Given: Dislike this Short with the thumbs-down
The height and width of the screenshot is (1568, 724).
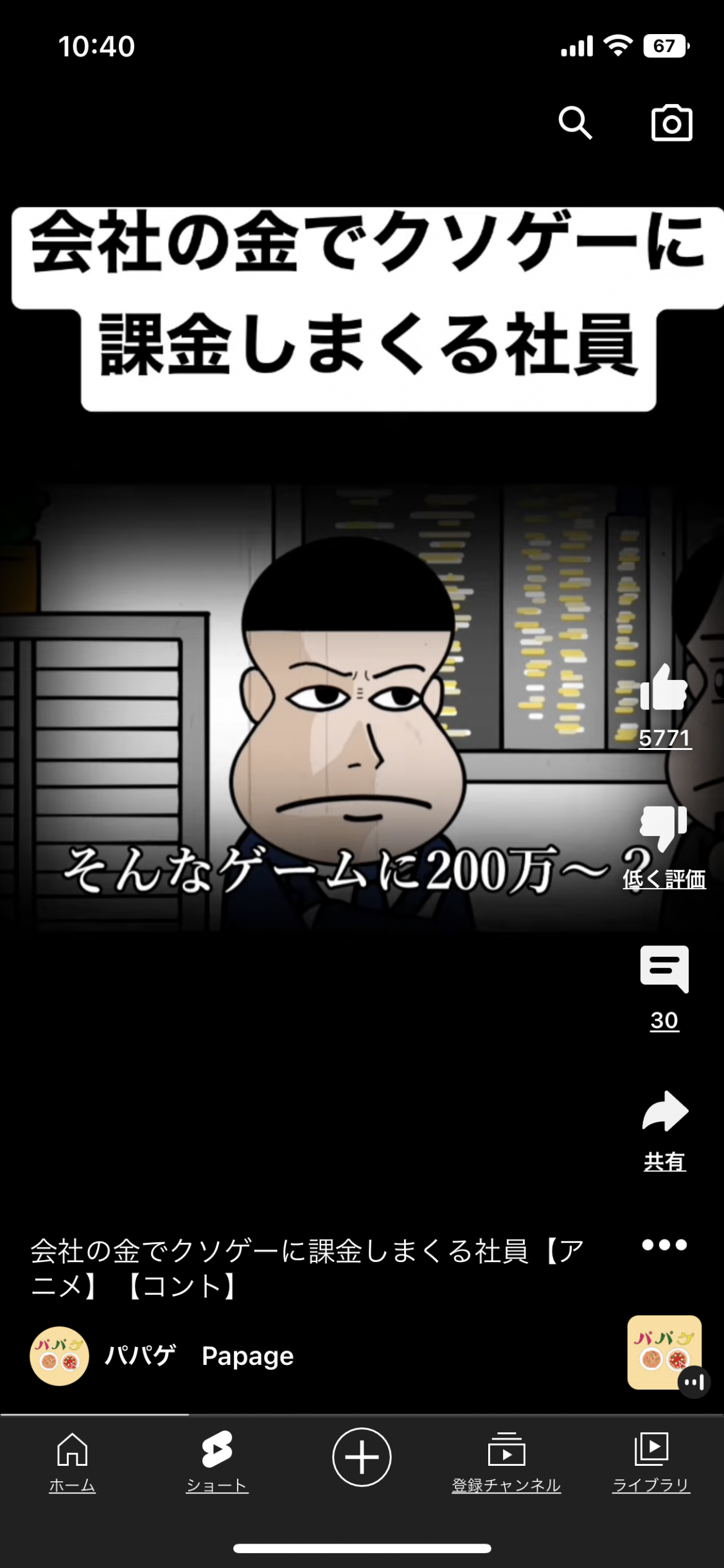Looking at the screenshot, I should pos(664,828).
